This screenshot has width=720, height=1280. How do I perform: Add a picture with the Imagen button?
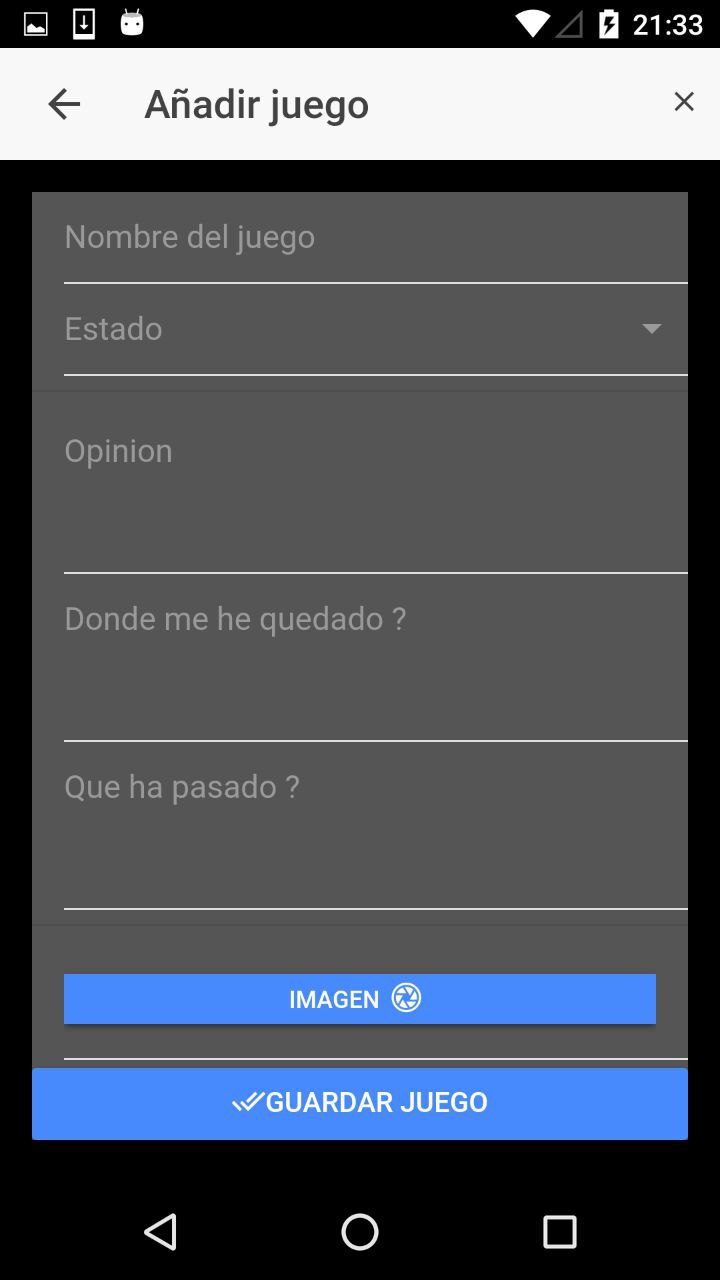pos(359,999)
